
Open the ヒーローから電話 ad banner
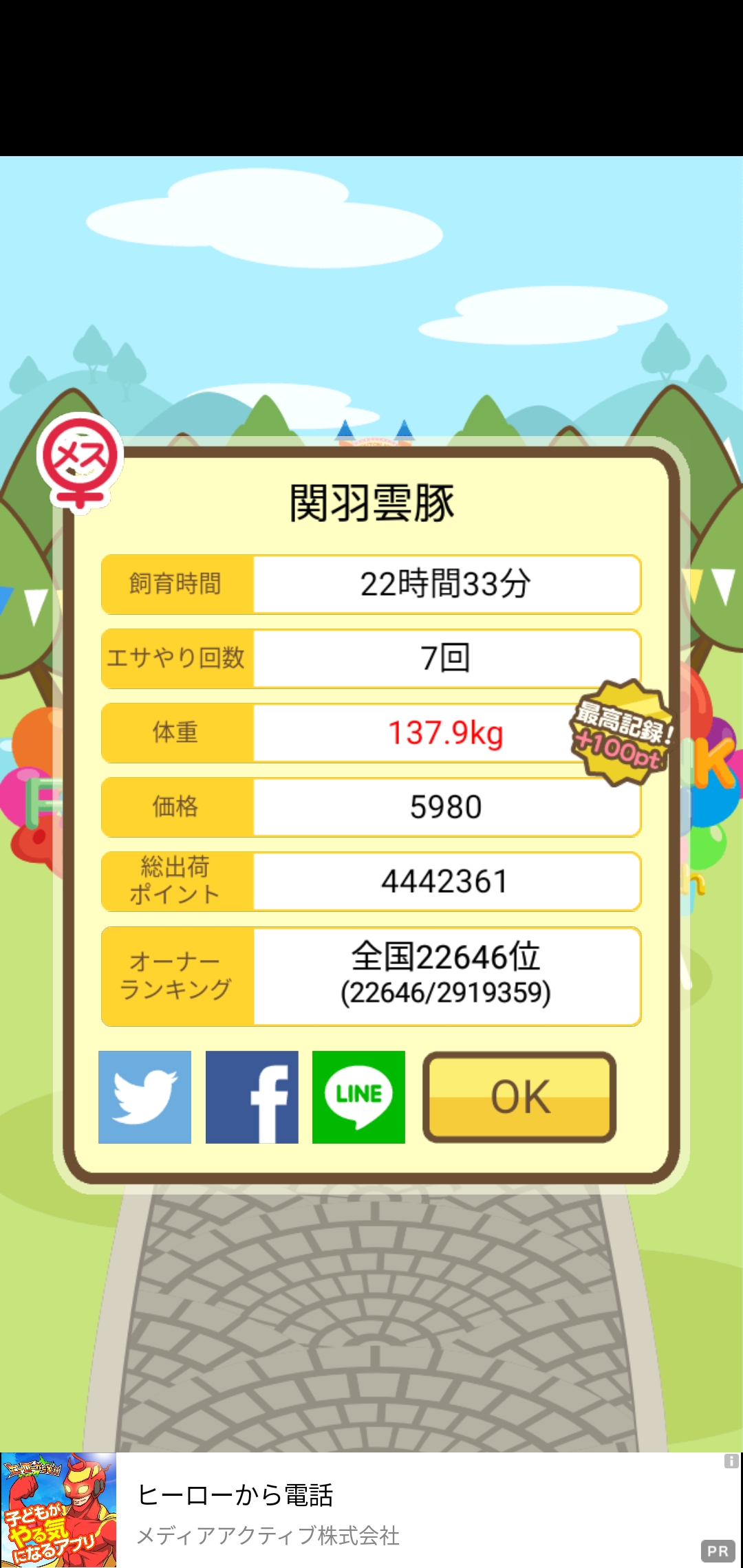pyautogui.click(x=371, y=1510)
